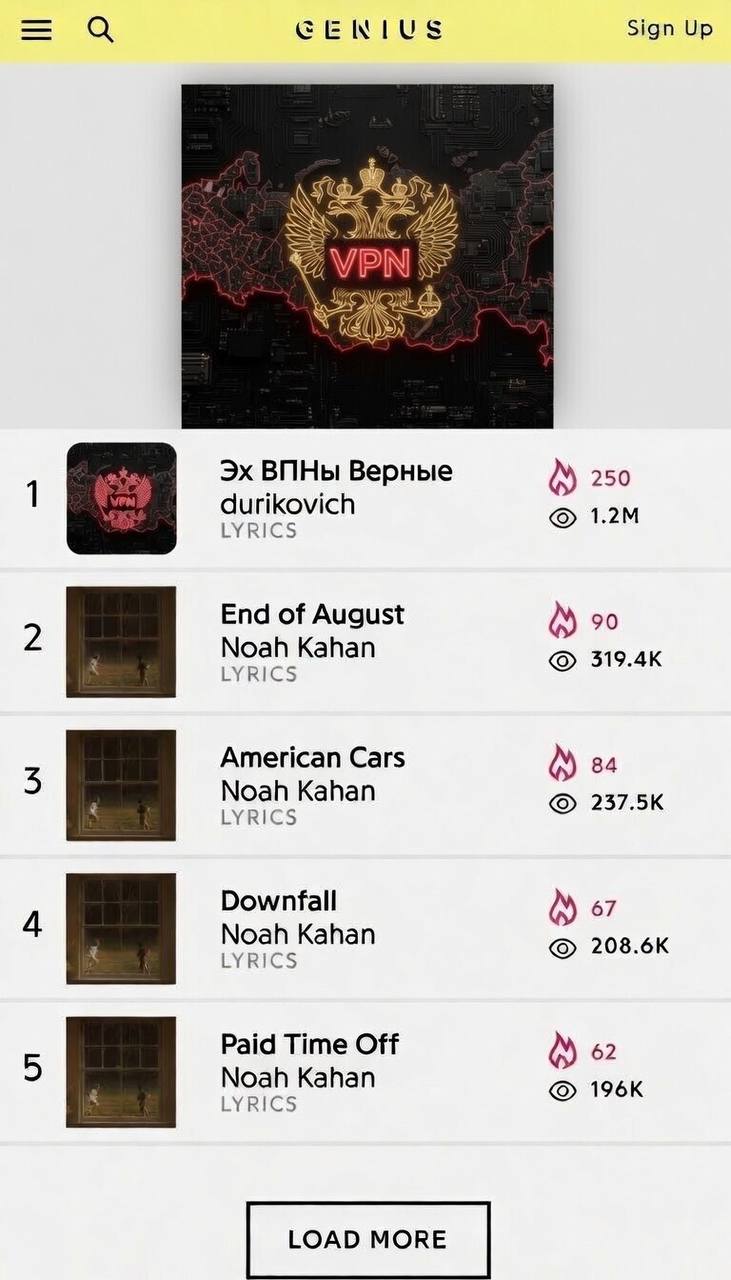Open End of August lyrics
This screenshot has width=731, height=1280.
pyautogui.click(x=312, y=615)
